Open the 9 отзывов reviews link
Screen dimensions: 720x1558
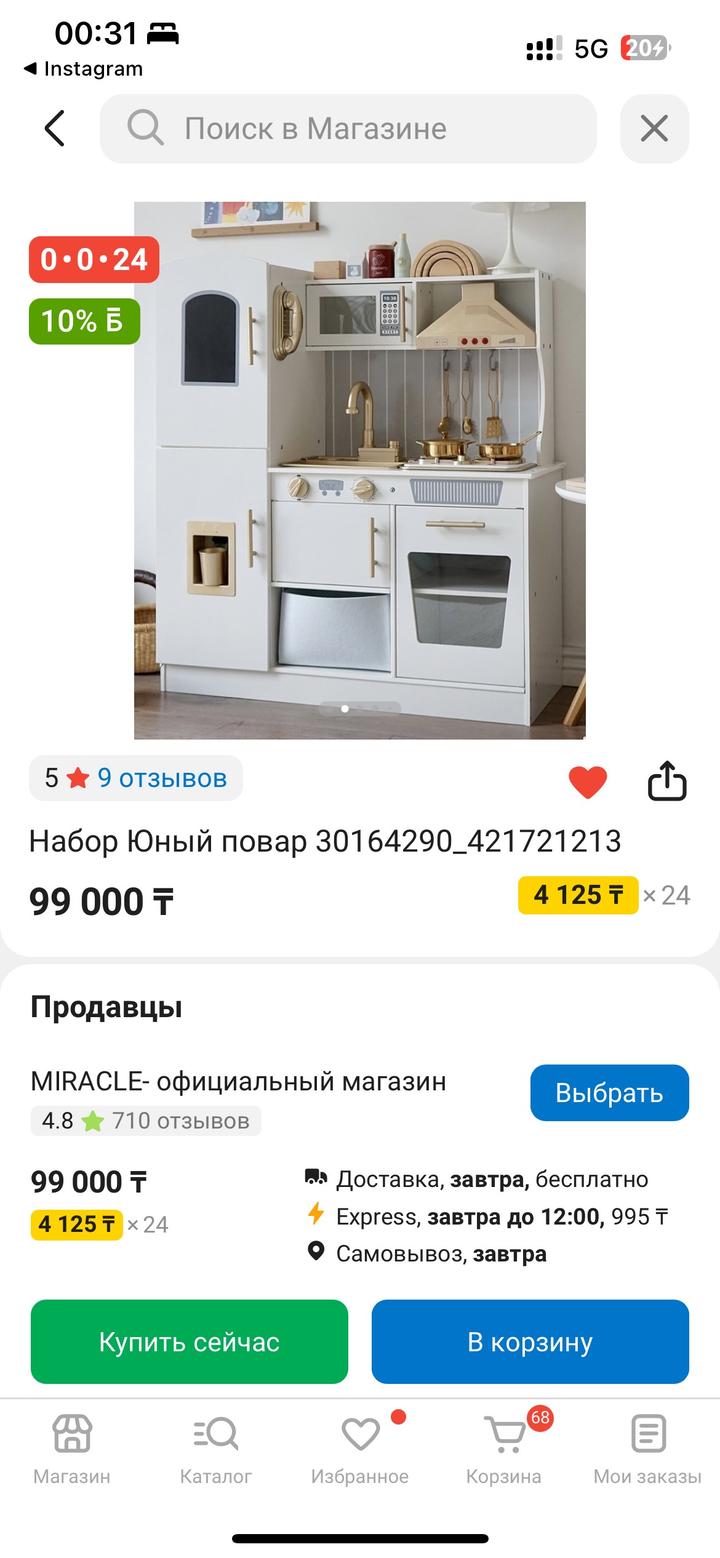161,779
